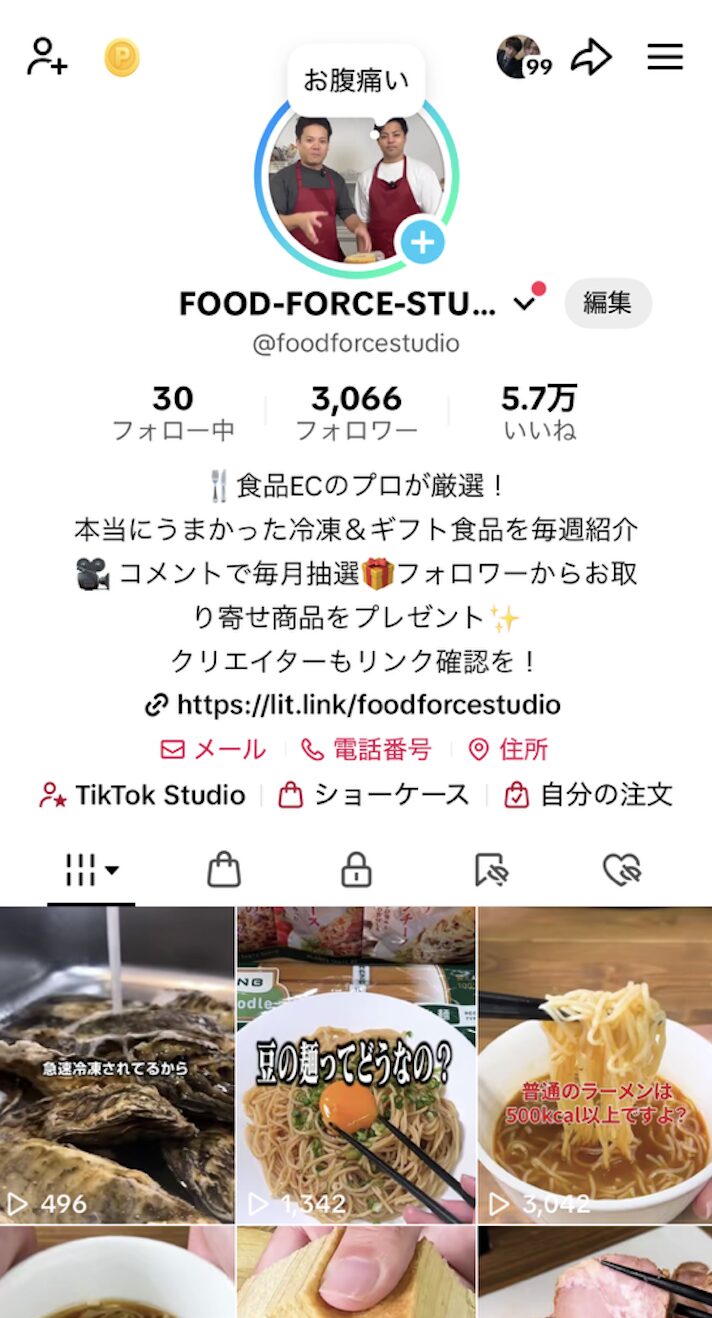The width and height of the screenshot is (712, 1318).
Task: Open the add friends icon
Action: tap(47, 57)
